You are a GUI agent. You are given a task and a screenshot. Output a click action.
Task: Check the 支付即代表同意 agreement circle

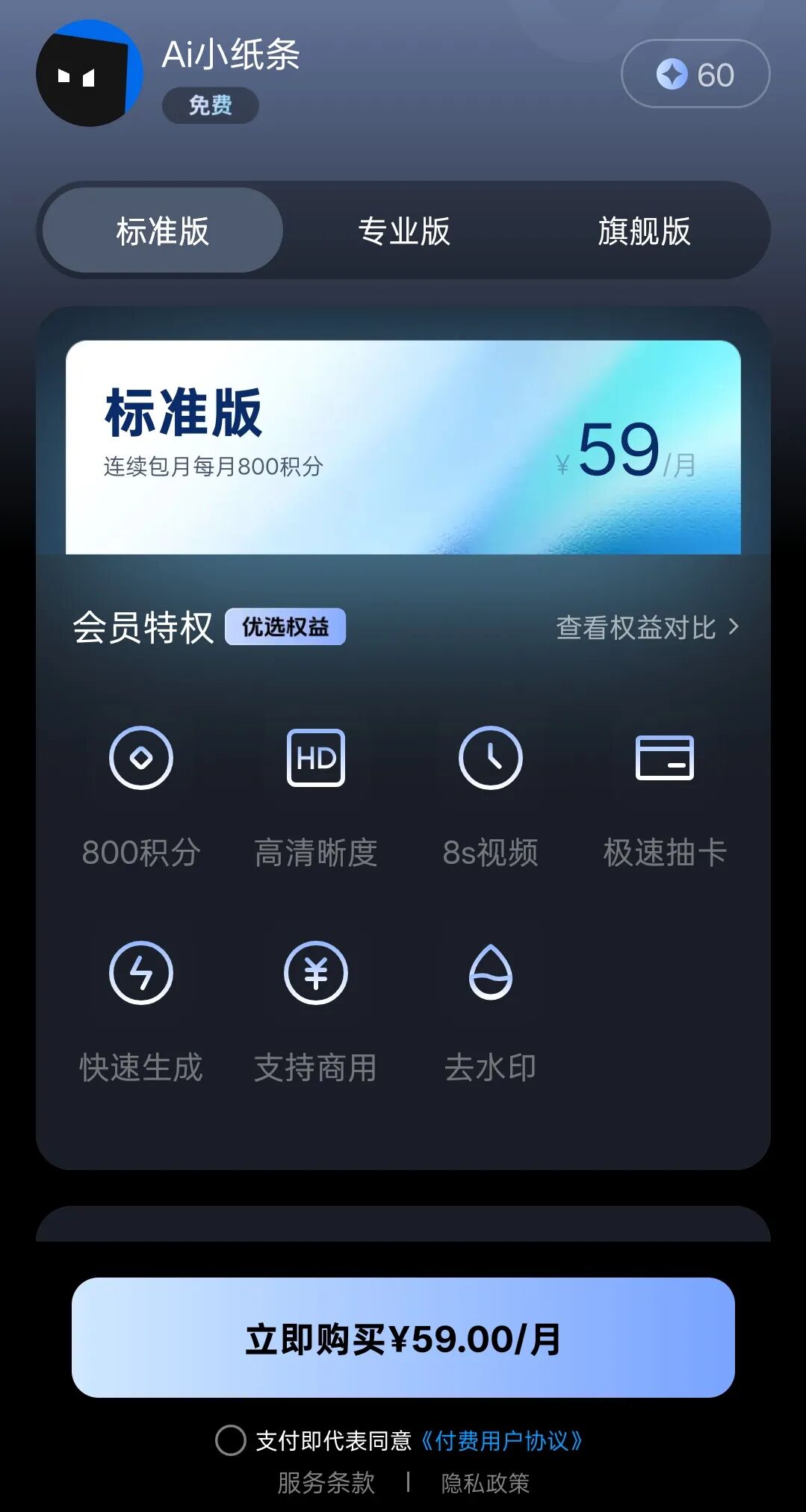point(230,1440)
